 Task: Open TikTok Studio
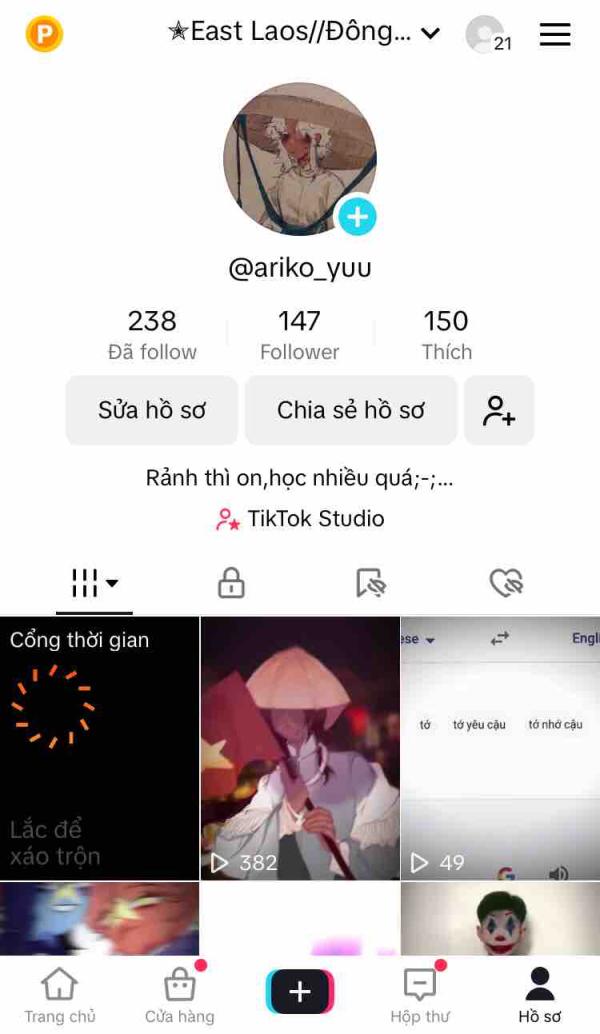click(300, 519)
